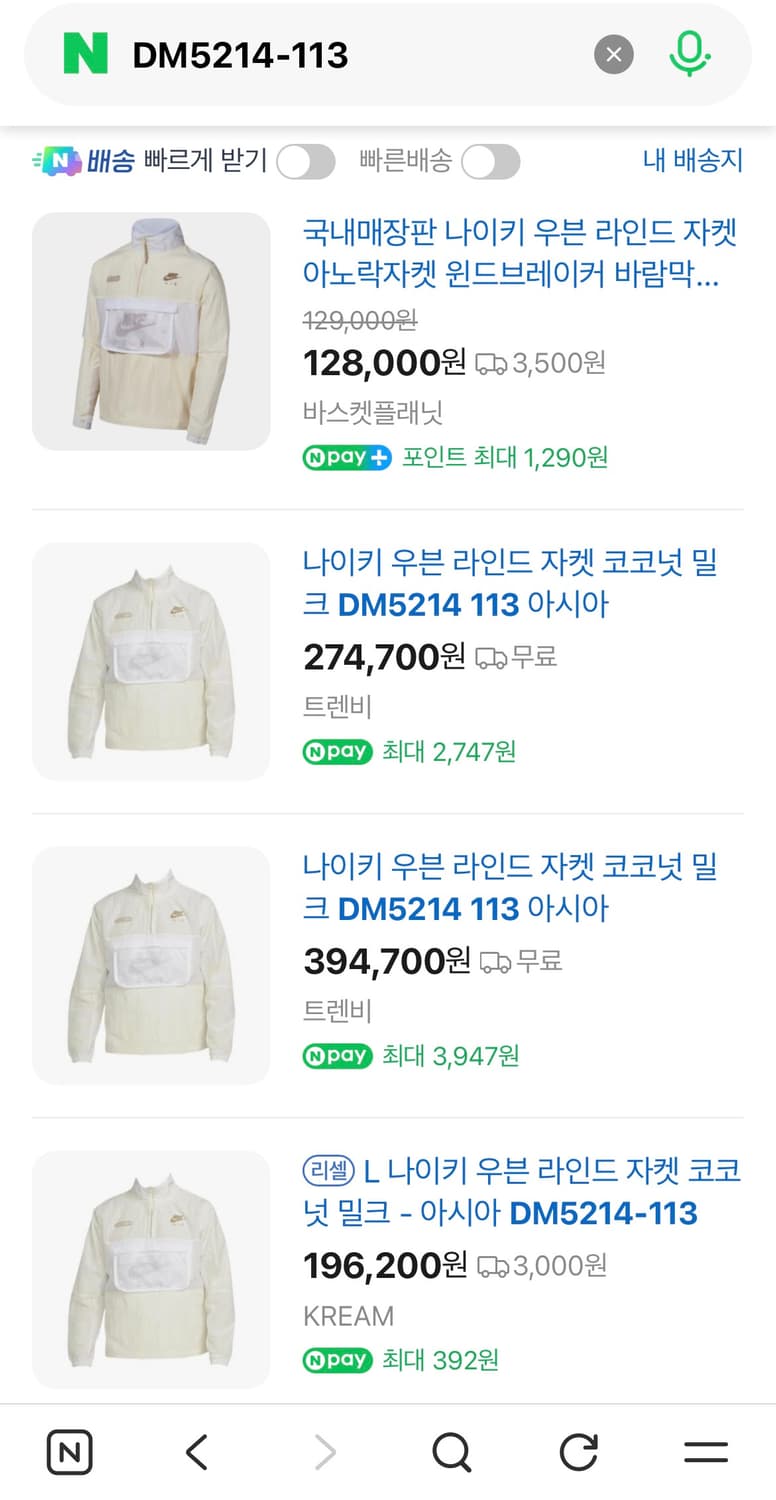The width and height of the screenshot is (776, 1500).
Task: Return home via the N icon bottom left
Action: (x=69, y=1450)
